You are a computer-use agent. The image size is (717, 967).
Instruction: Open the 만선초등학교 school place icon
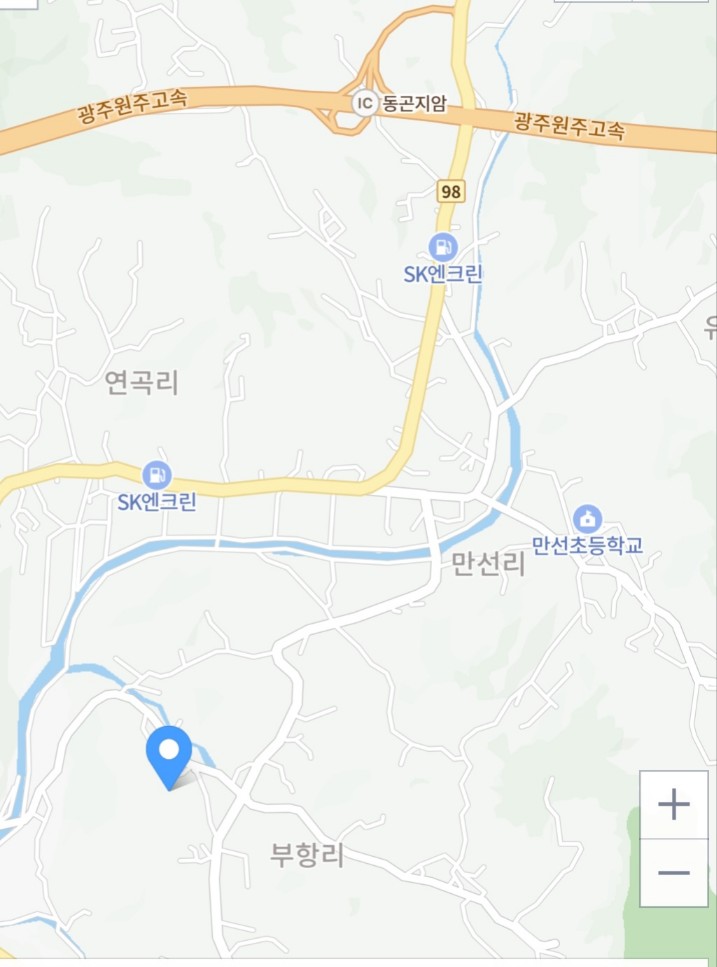[587, 519]
